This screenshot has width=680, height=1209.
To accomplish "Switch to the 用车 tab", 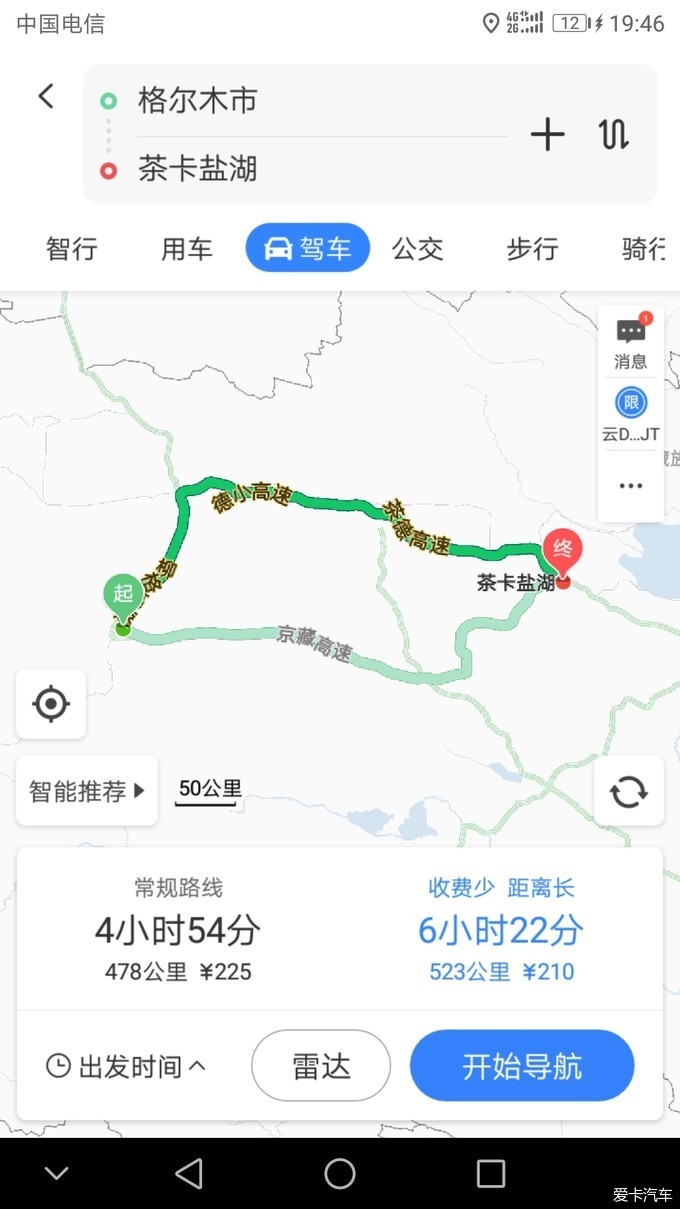I will click(187, 249).
